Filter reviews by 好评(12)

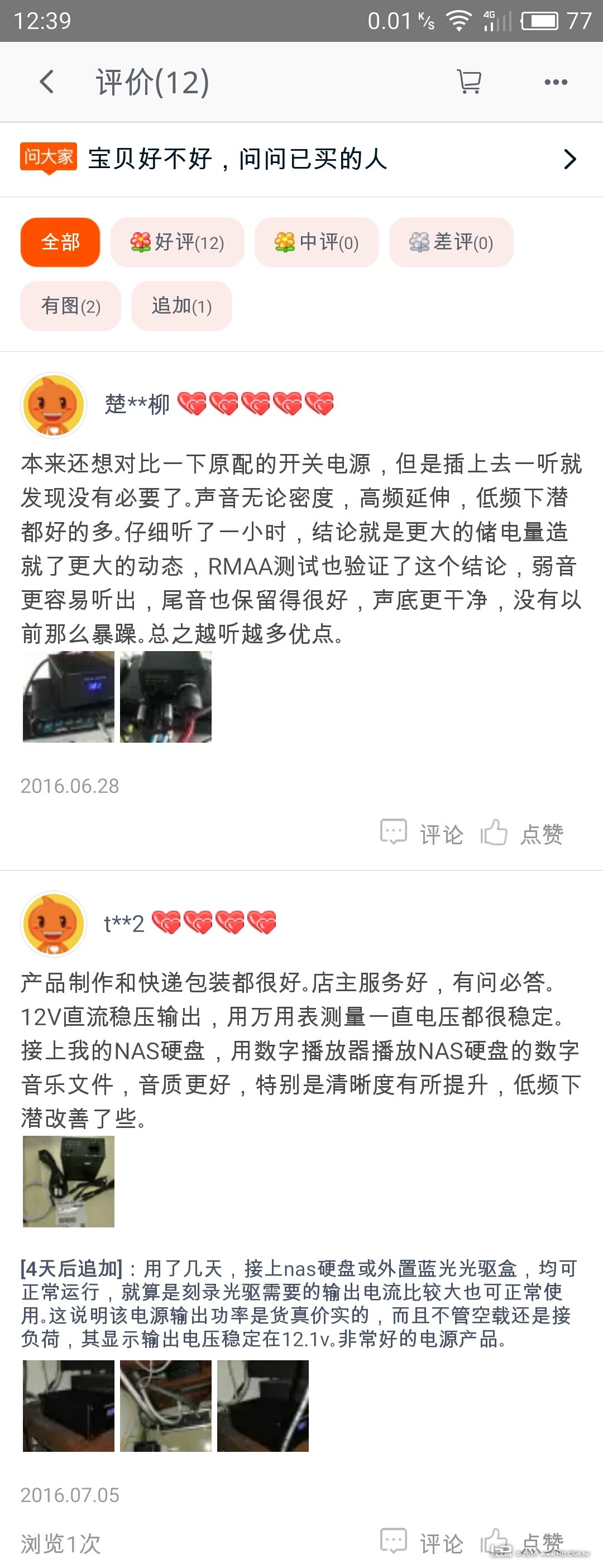(177, 242)
